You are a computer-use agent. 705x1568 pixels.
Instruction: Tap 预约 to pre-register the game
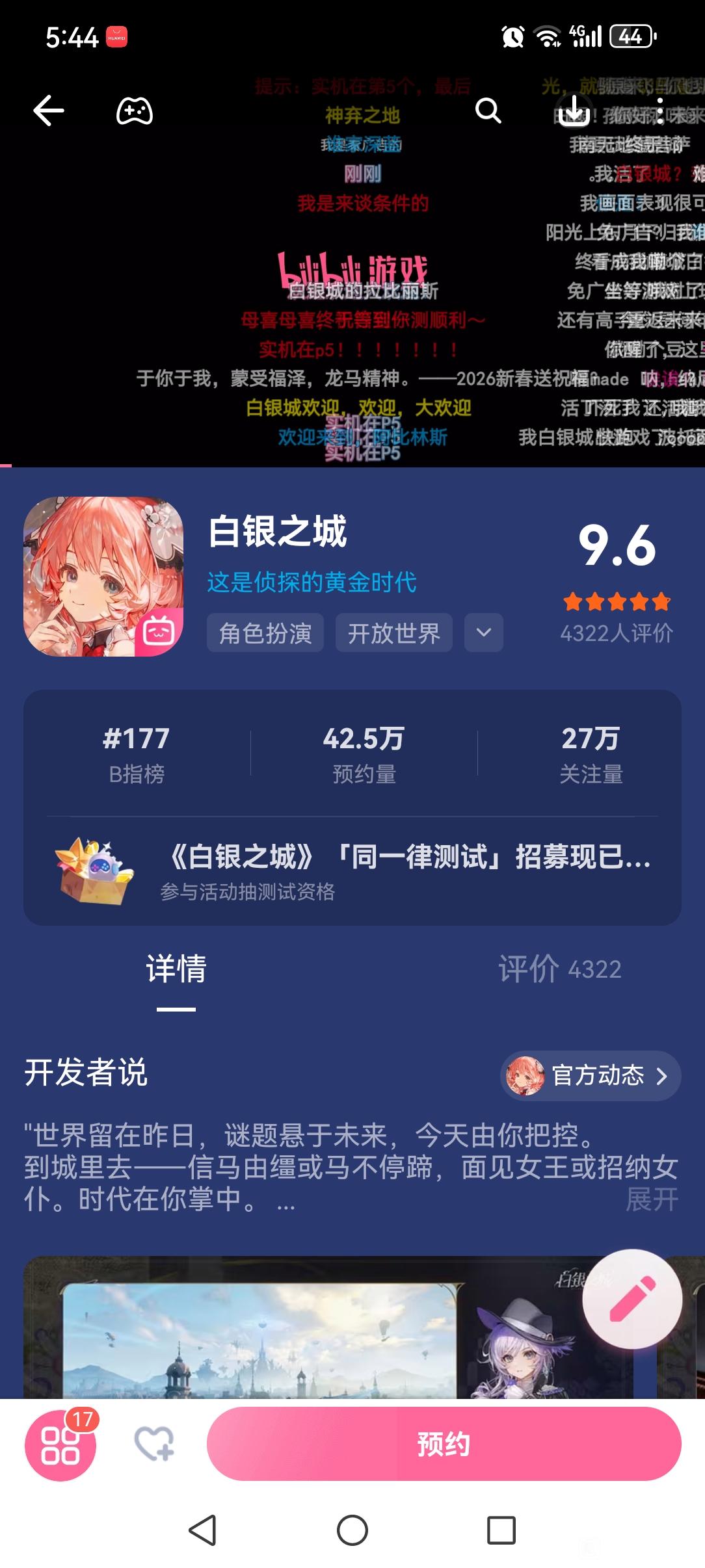pyautogui.click(x=444, y=1444)
